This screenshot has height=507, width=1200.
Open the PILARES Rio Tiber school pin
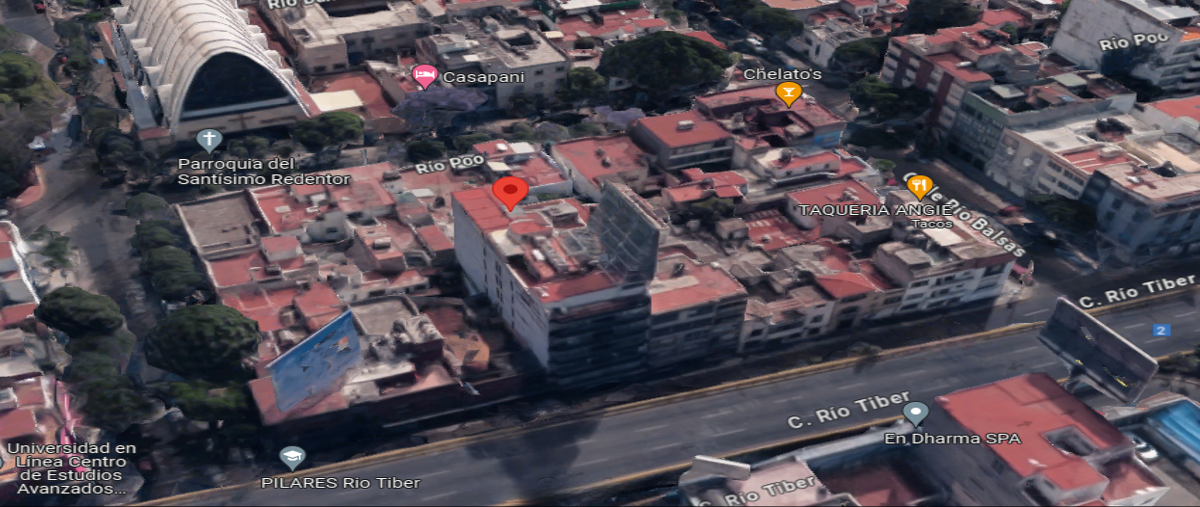[292, 458]
